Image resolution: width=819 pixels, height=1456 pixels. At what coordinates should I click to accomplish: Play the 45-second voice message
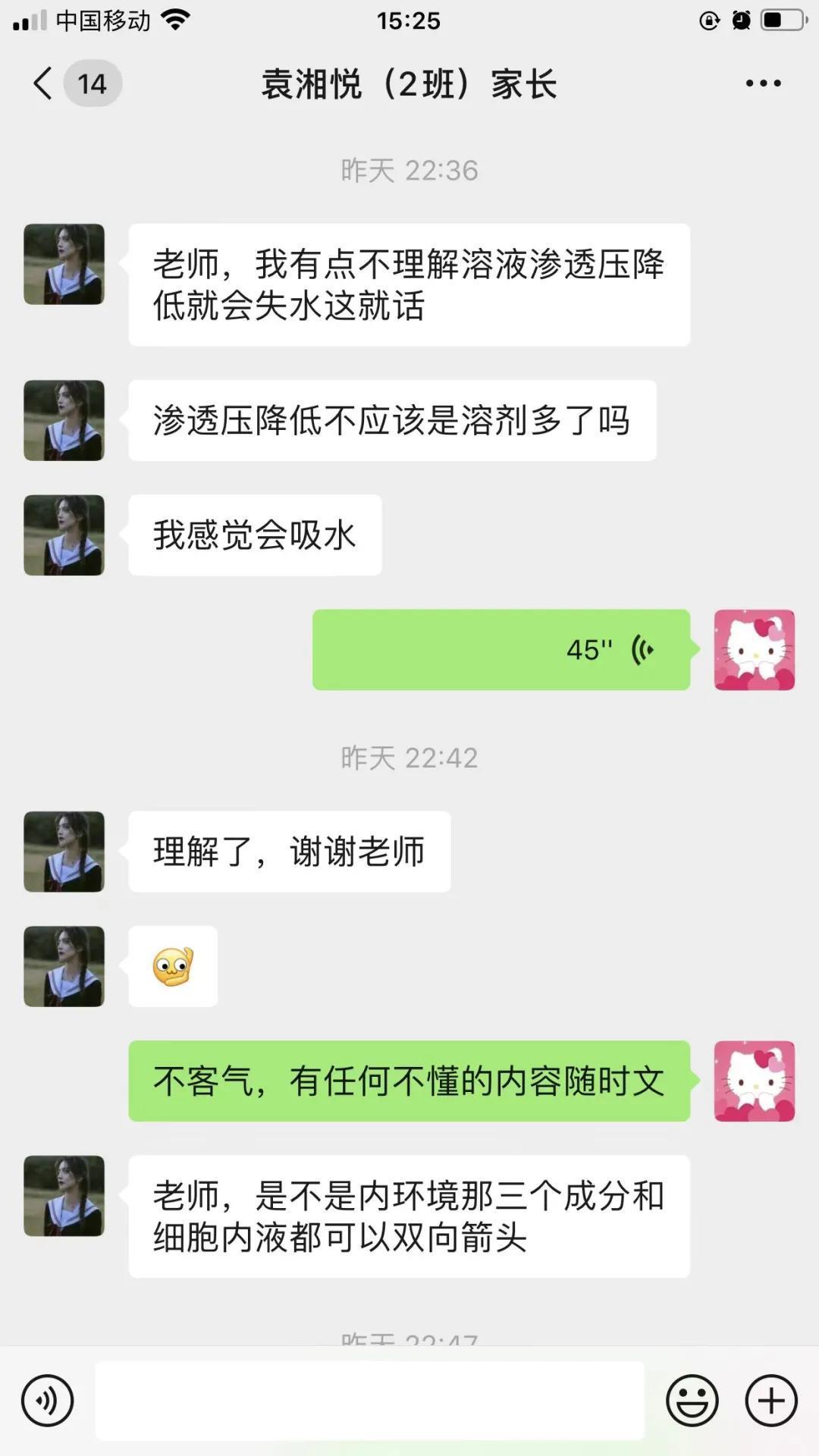pyautogui.click(x=500, y=650)
